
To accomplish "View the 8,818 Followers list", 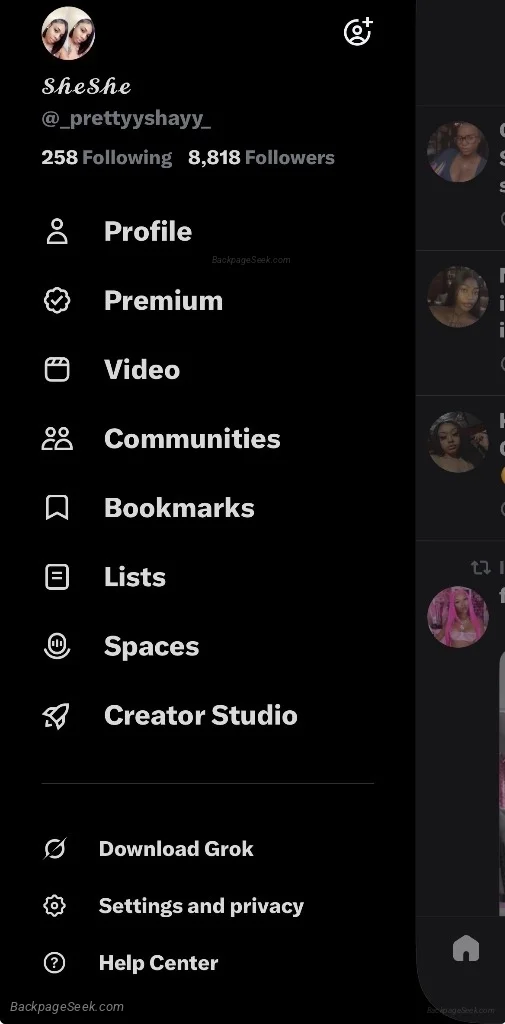I will click(x=261, y=157).
